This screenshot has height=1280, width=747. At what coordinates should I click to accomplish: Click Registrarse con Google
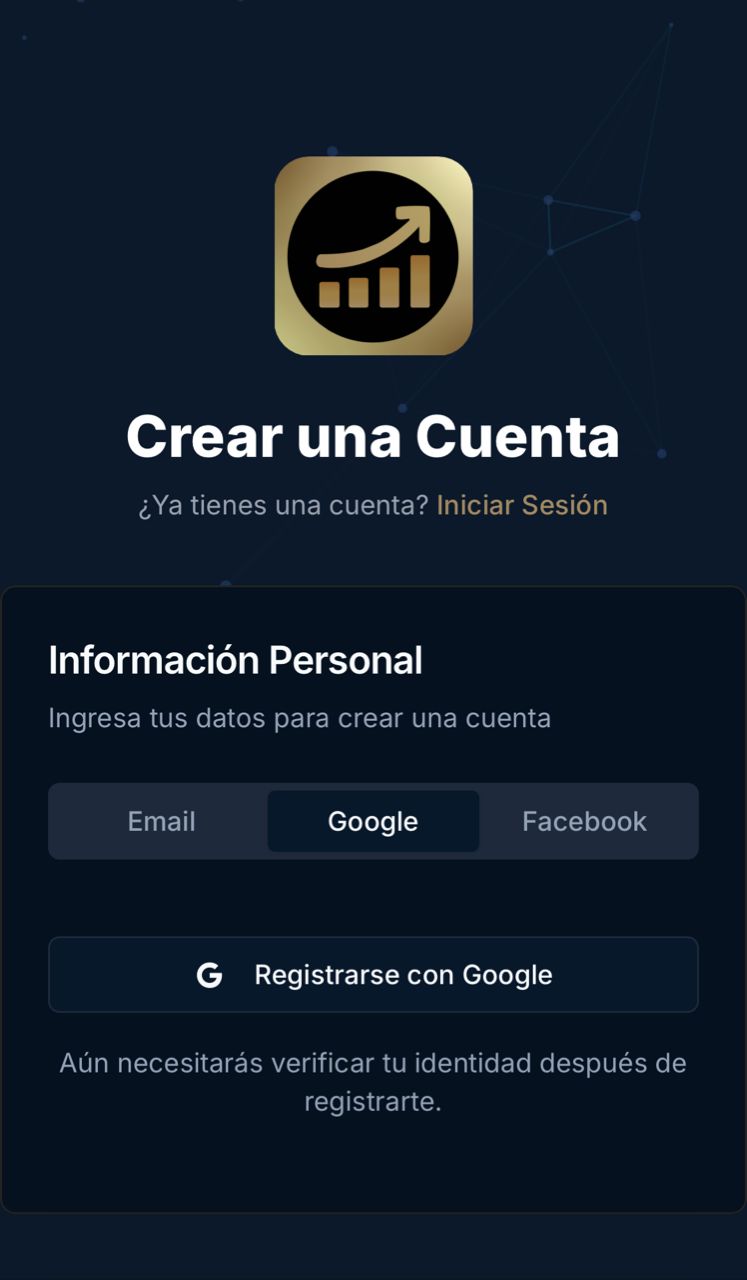point(373,974)
